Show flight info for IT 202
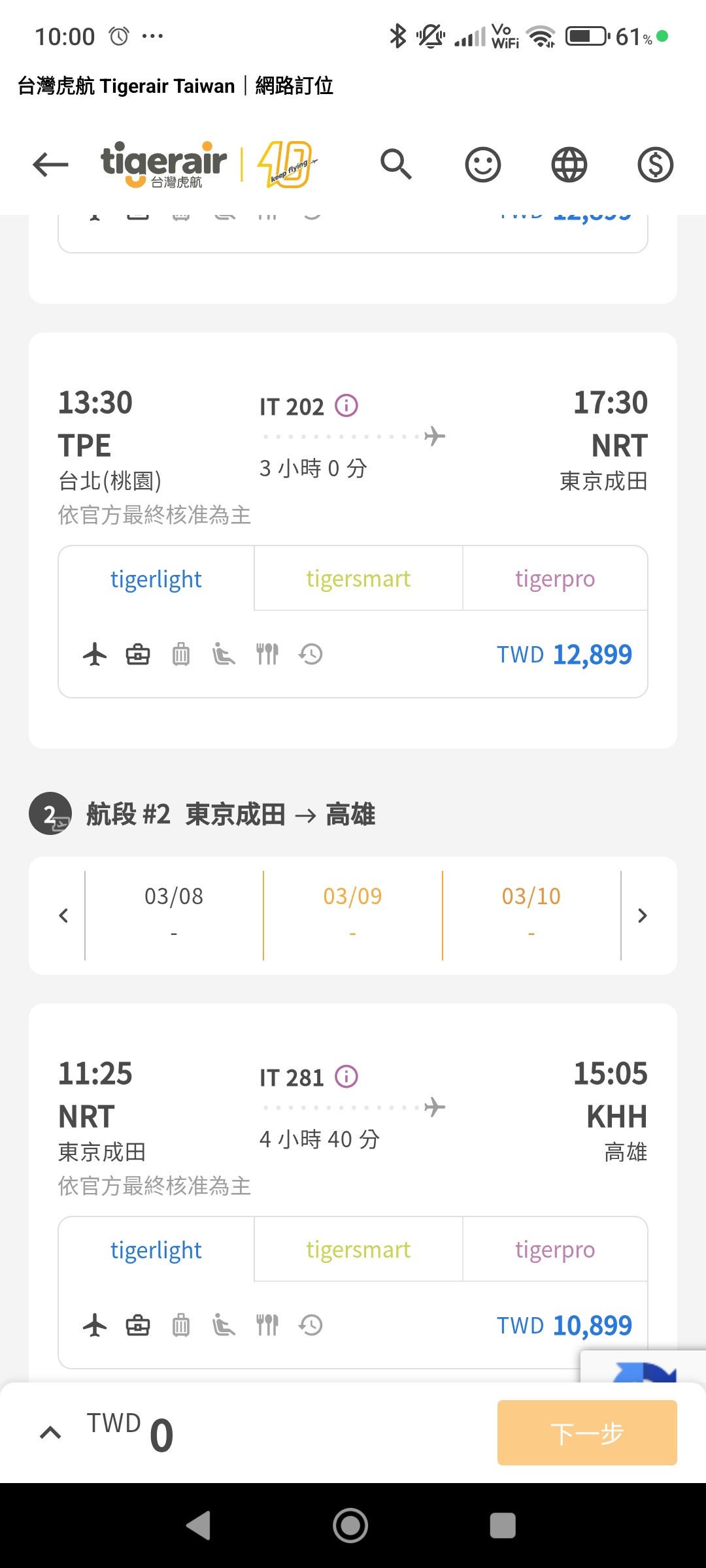706x1568 pixels. 346,406
